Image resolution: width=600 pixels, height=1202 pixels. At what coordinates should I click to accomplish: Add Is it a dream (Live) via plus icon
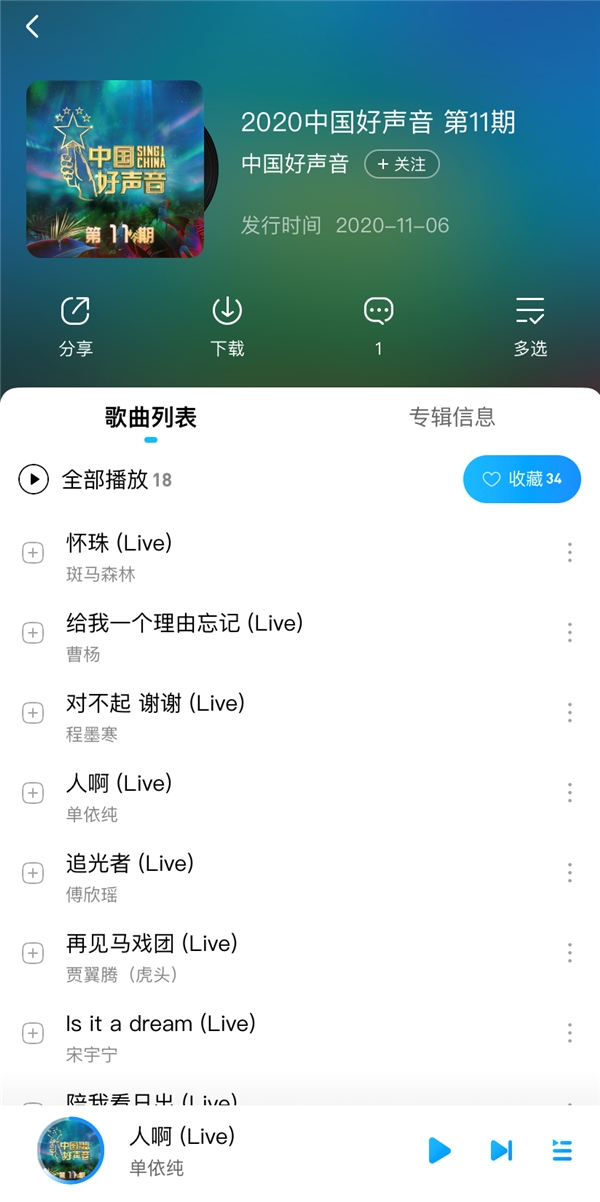(33, 1033)
